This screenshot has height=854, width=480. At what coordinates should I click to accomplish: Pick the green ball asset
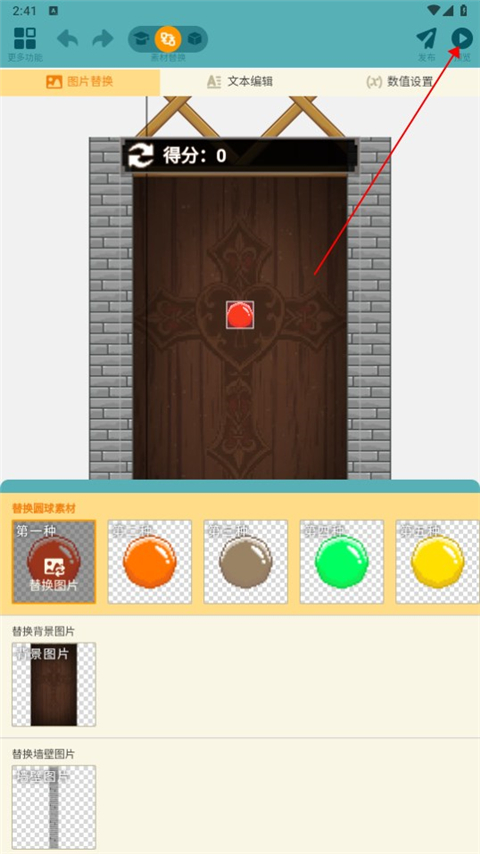(x=342, y=562)
